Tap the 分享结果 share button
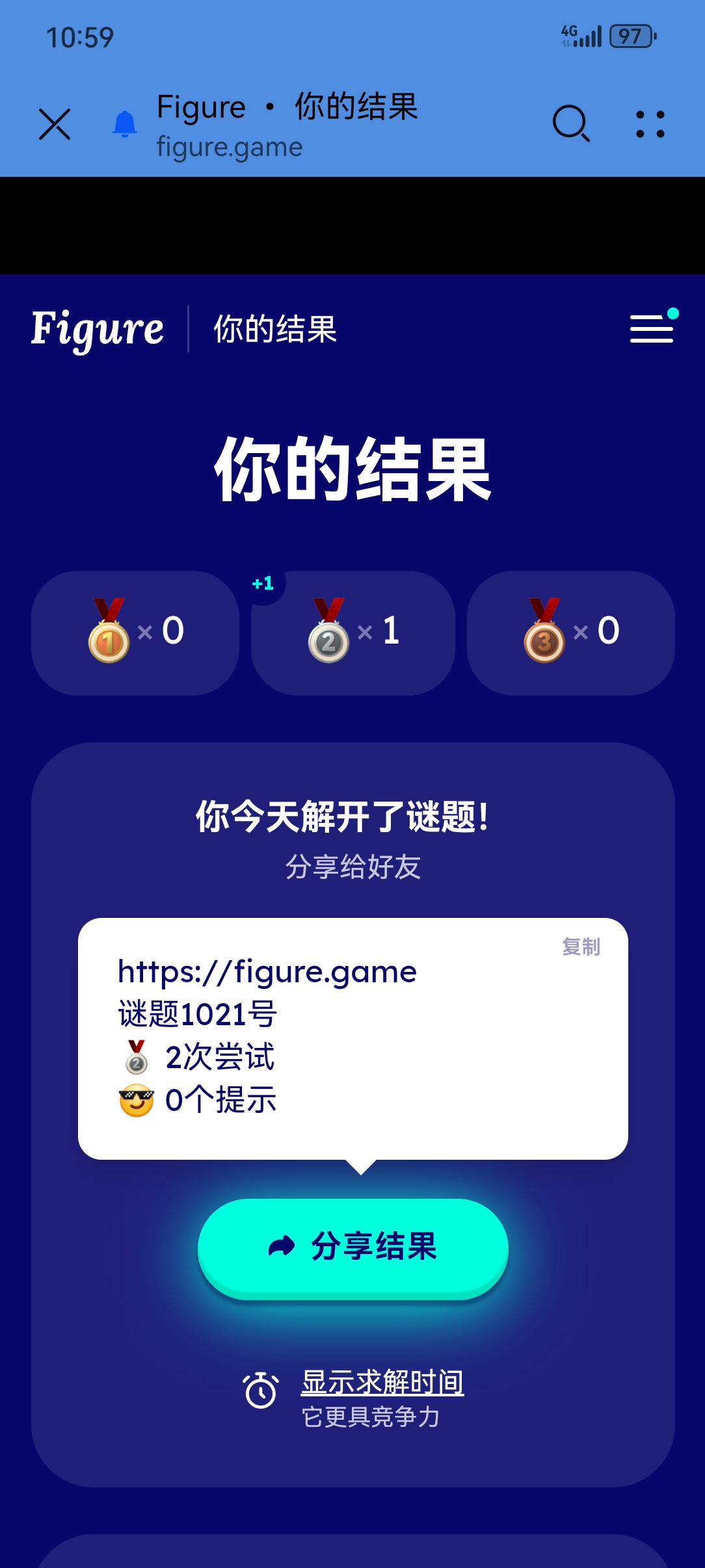Screen dimensions: 705x1568 pyautogui.click(x=353, y=1247)
